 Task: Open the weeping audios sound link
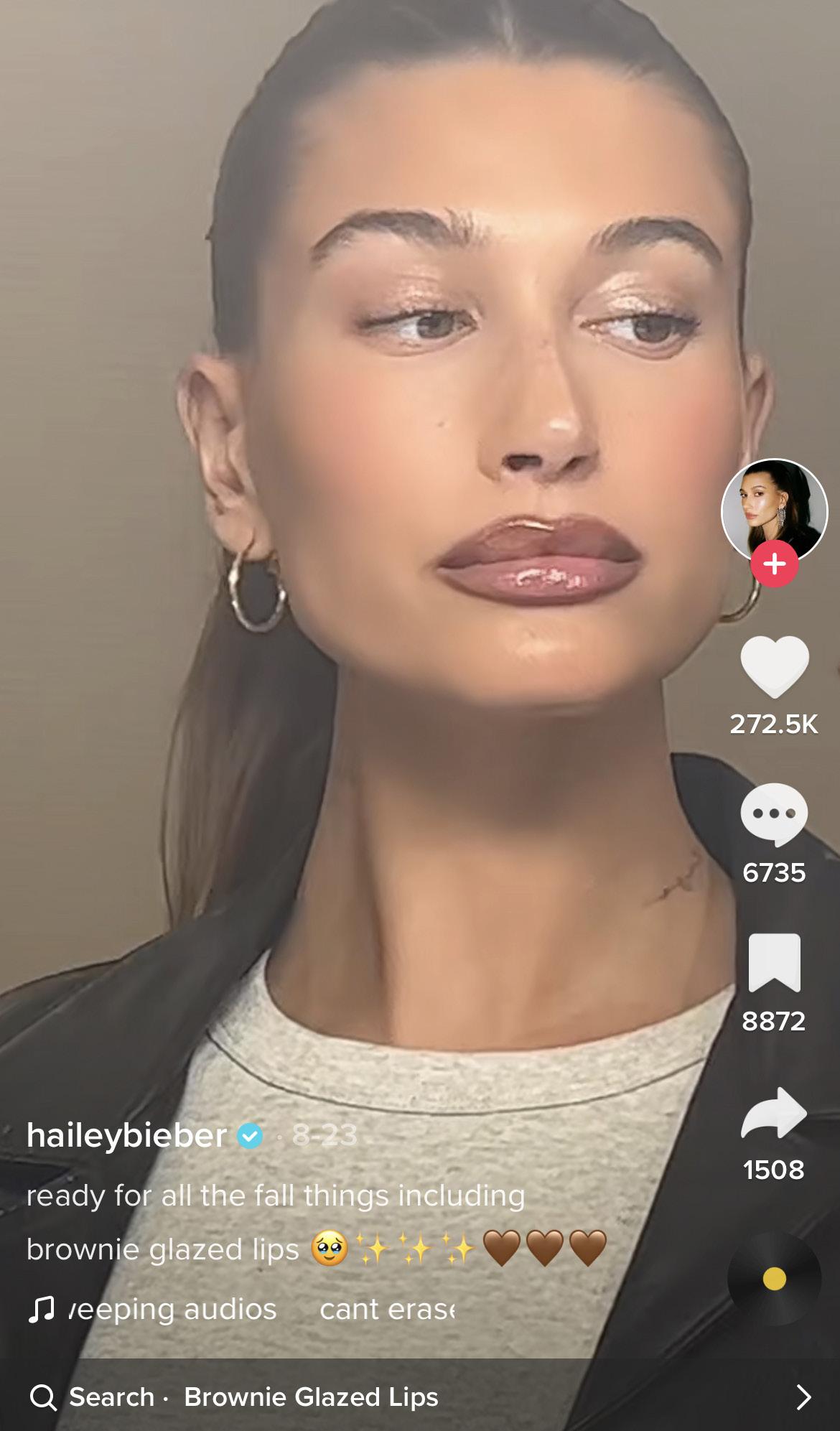pyautogui.click(x=172, y=1309)
